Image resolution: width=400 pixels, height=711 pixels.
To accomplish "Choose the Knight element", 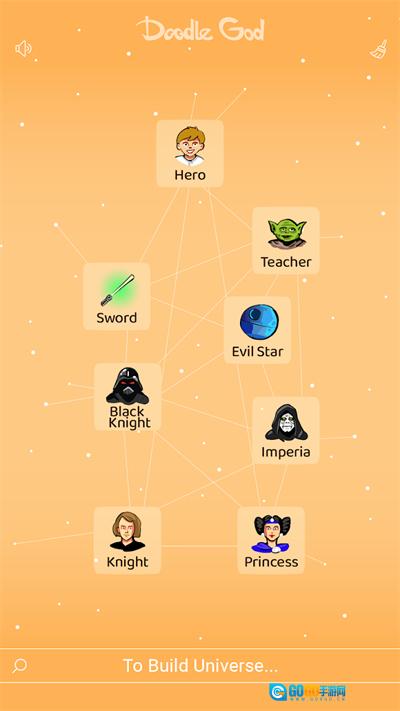I will point(127,541).
